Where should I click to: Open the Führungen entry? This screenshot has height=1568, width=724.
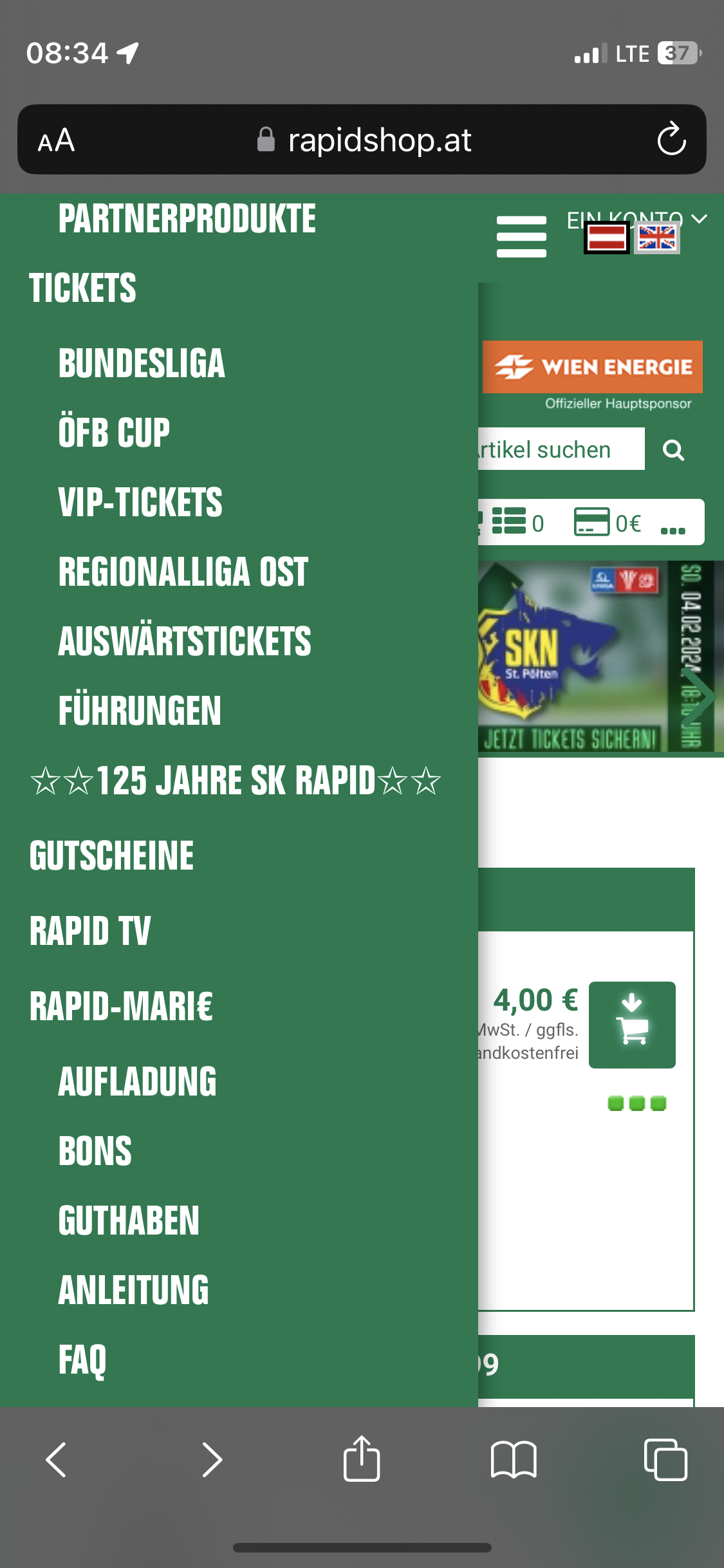[x=139, y=711]
